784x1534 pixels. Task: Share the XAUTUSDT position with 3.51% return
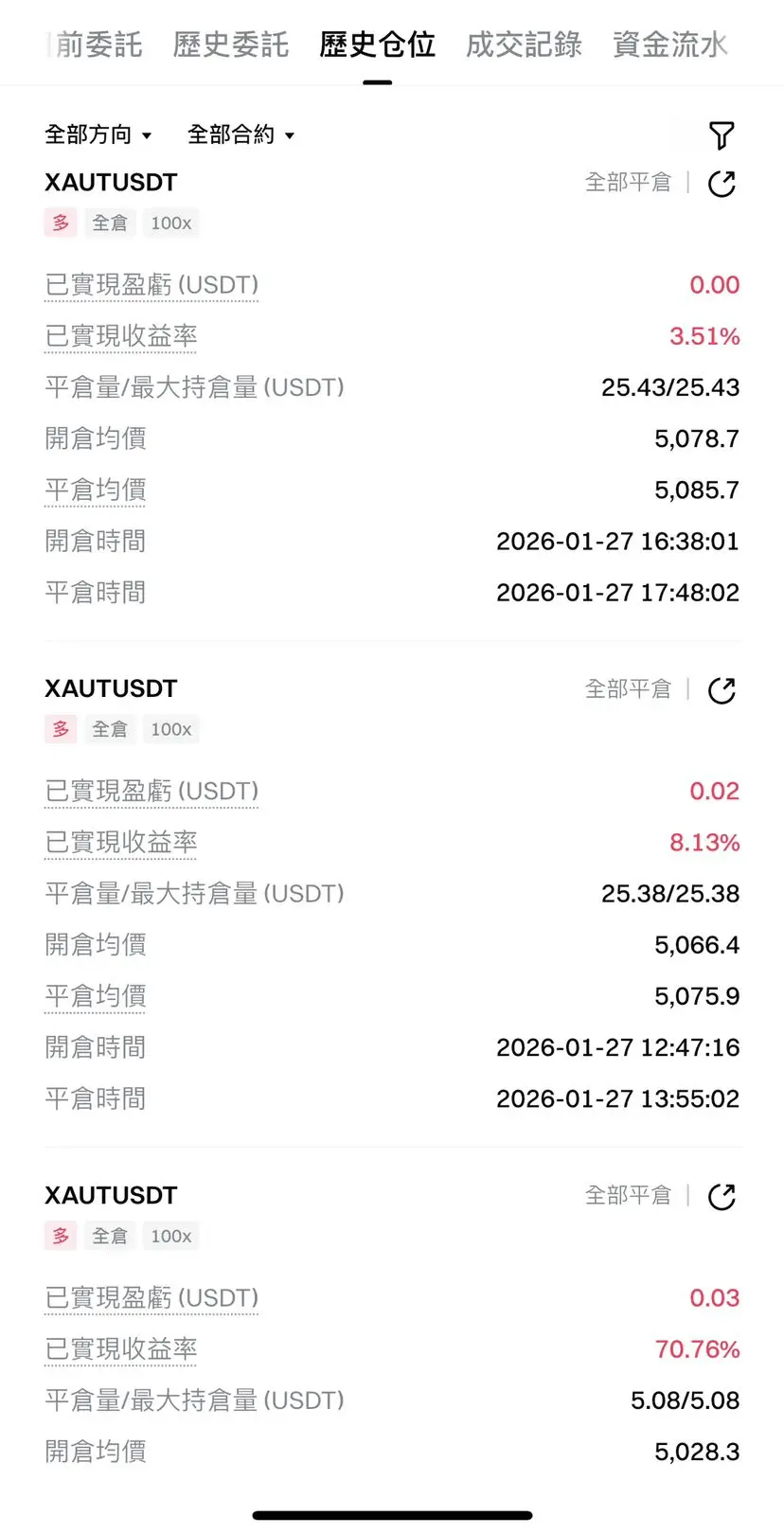pyautogui.click(x=722, y=184)
